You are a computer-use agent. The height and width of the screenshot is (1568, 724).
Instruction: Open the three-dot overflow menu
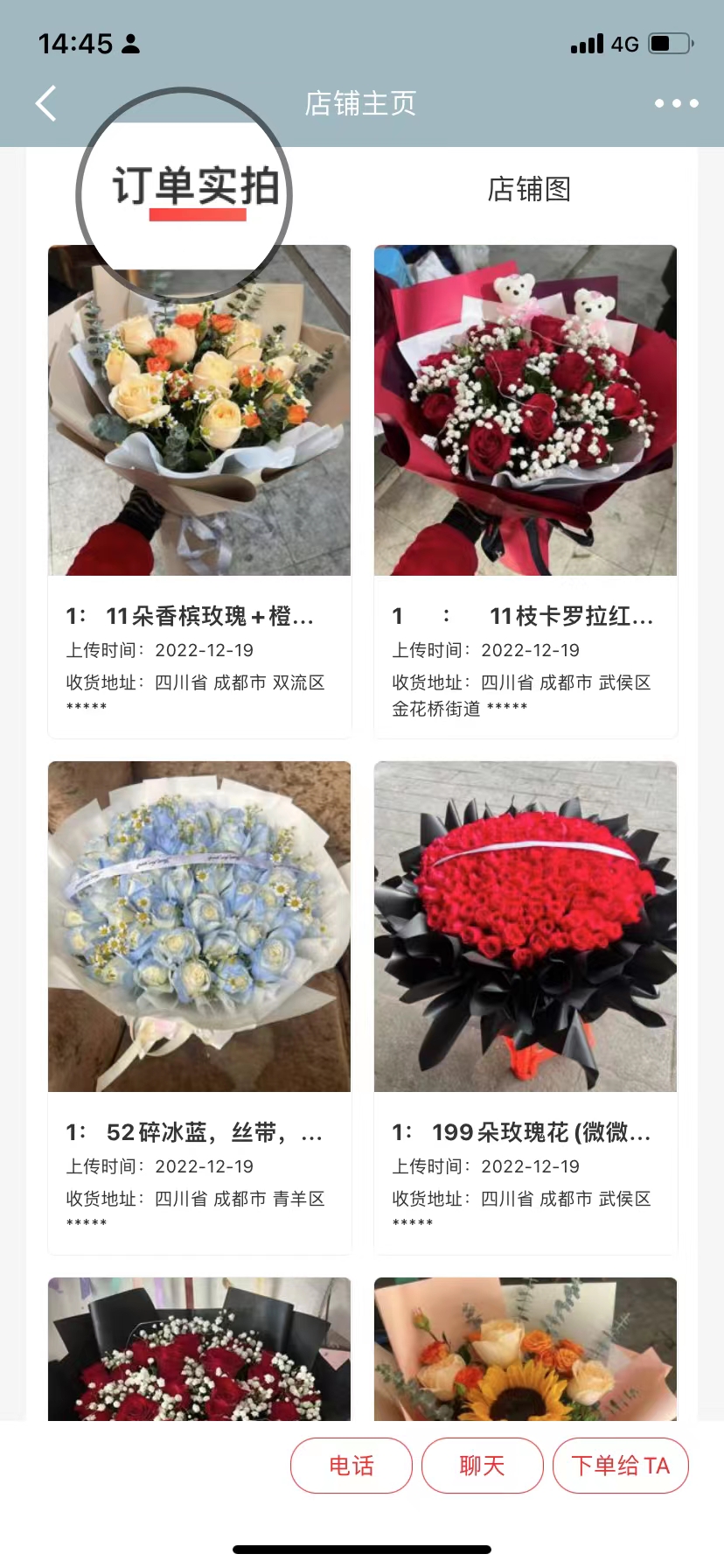click(676, 103)
